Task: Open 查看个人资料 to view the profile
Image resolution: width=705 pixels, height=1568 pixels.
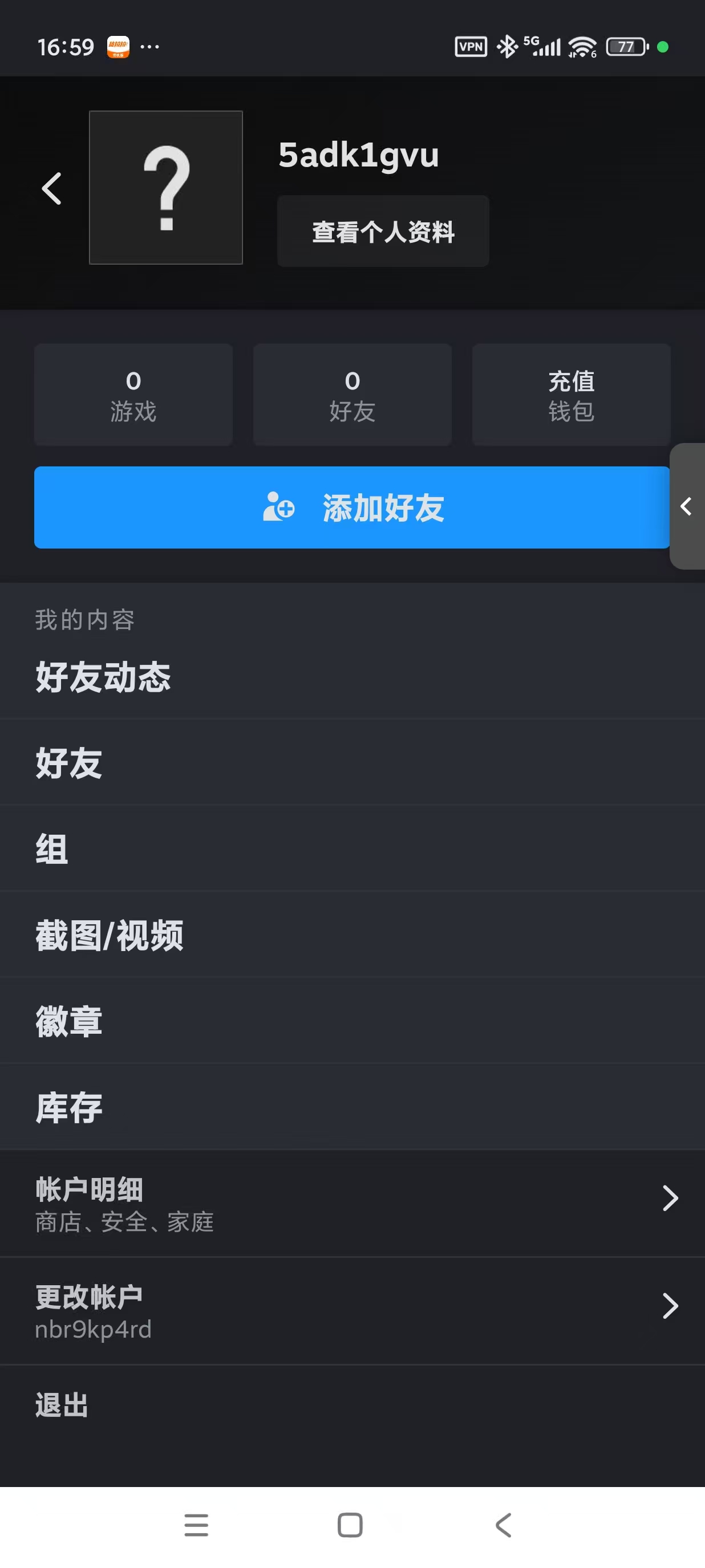Action: coord(382,231)
